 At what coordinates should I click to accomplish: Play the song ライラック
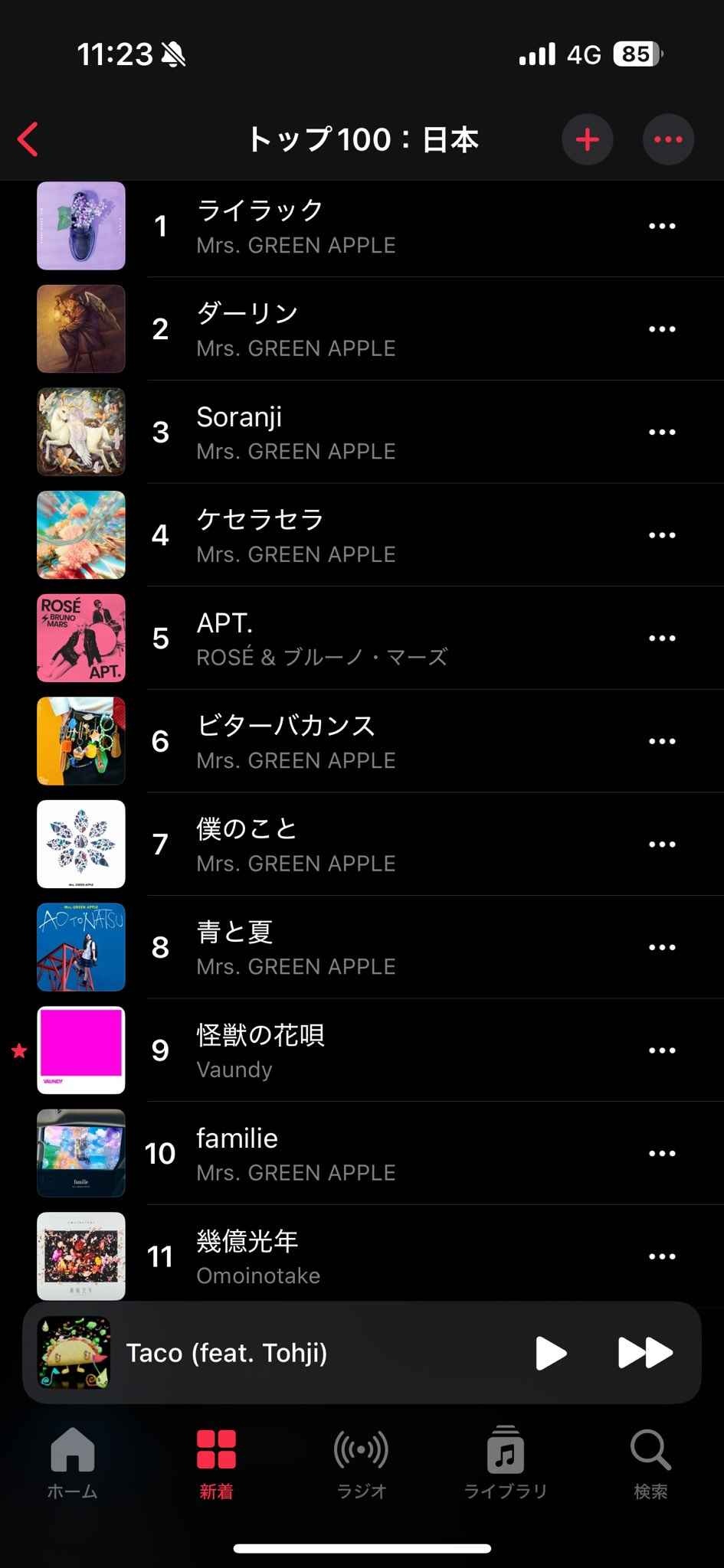tap(260, 226)
